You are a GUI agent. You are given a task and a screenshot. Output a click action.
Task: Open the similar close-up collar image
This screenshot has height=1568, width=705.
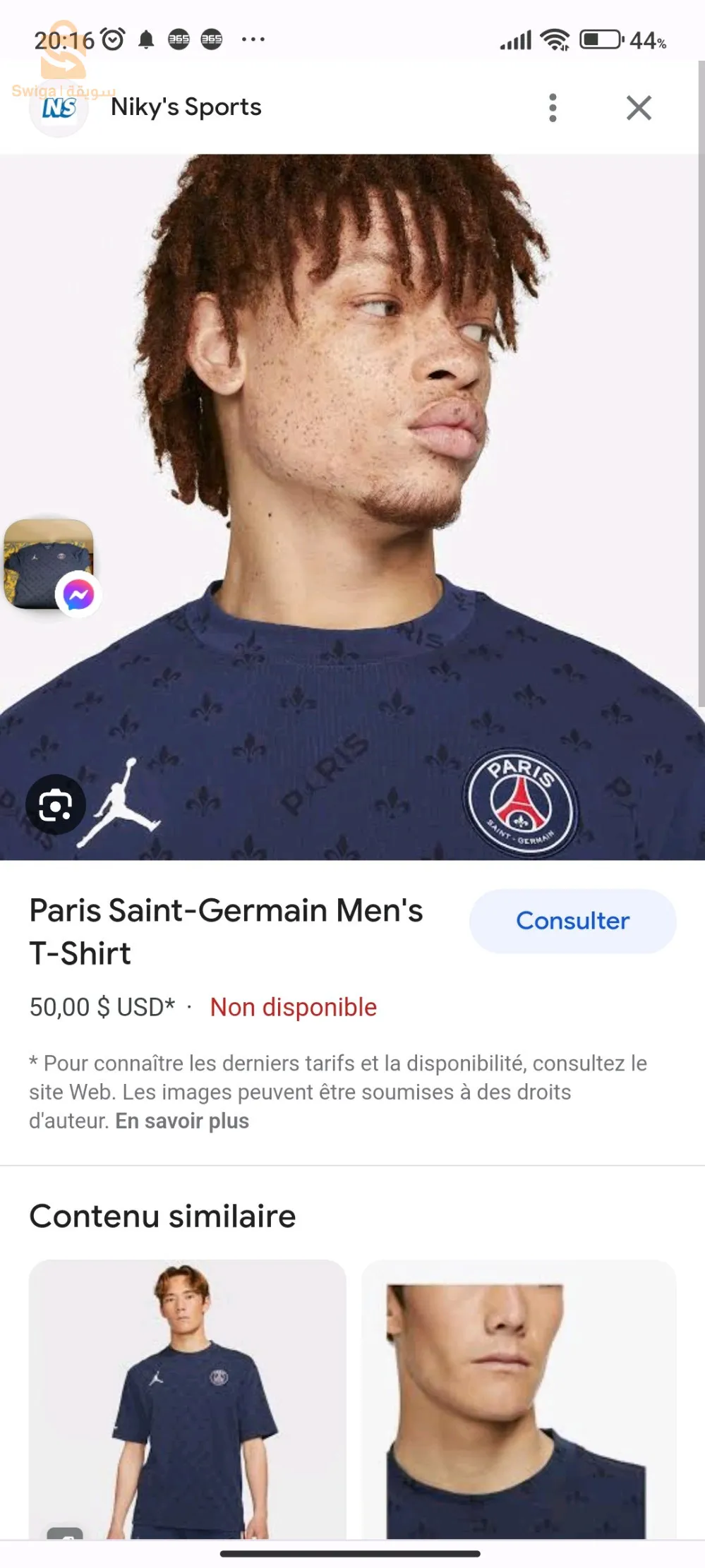(x=519, y=1397)
